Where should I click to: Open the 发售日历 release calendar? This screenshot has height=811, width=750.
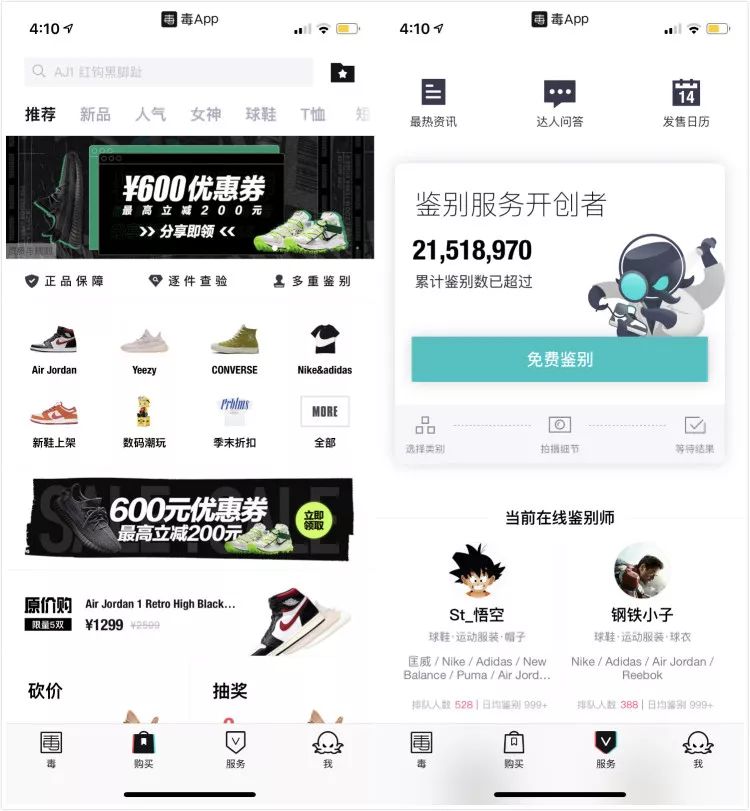pos(685,103)
